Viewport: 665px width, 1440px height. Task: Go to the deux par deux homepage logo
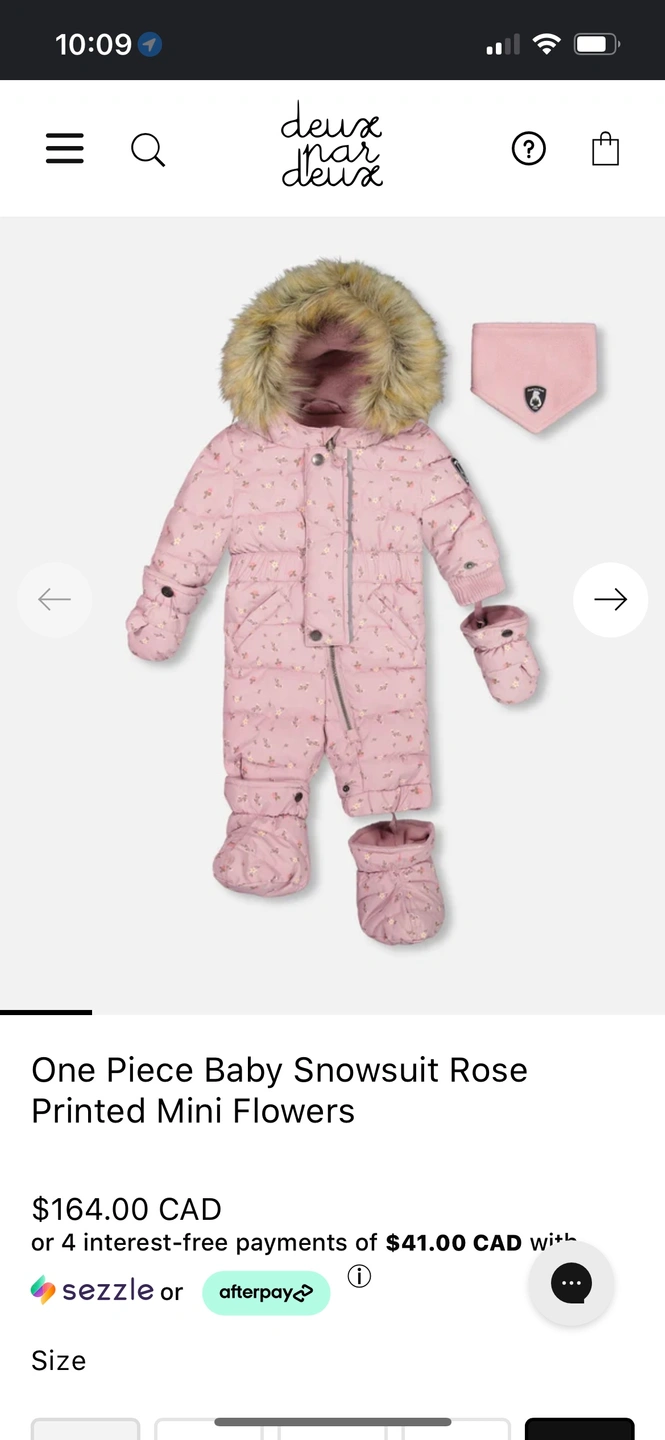click(x=332, y=149)
